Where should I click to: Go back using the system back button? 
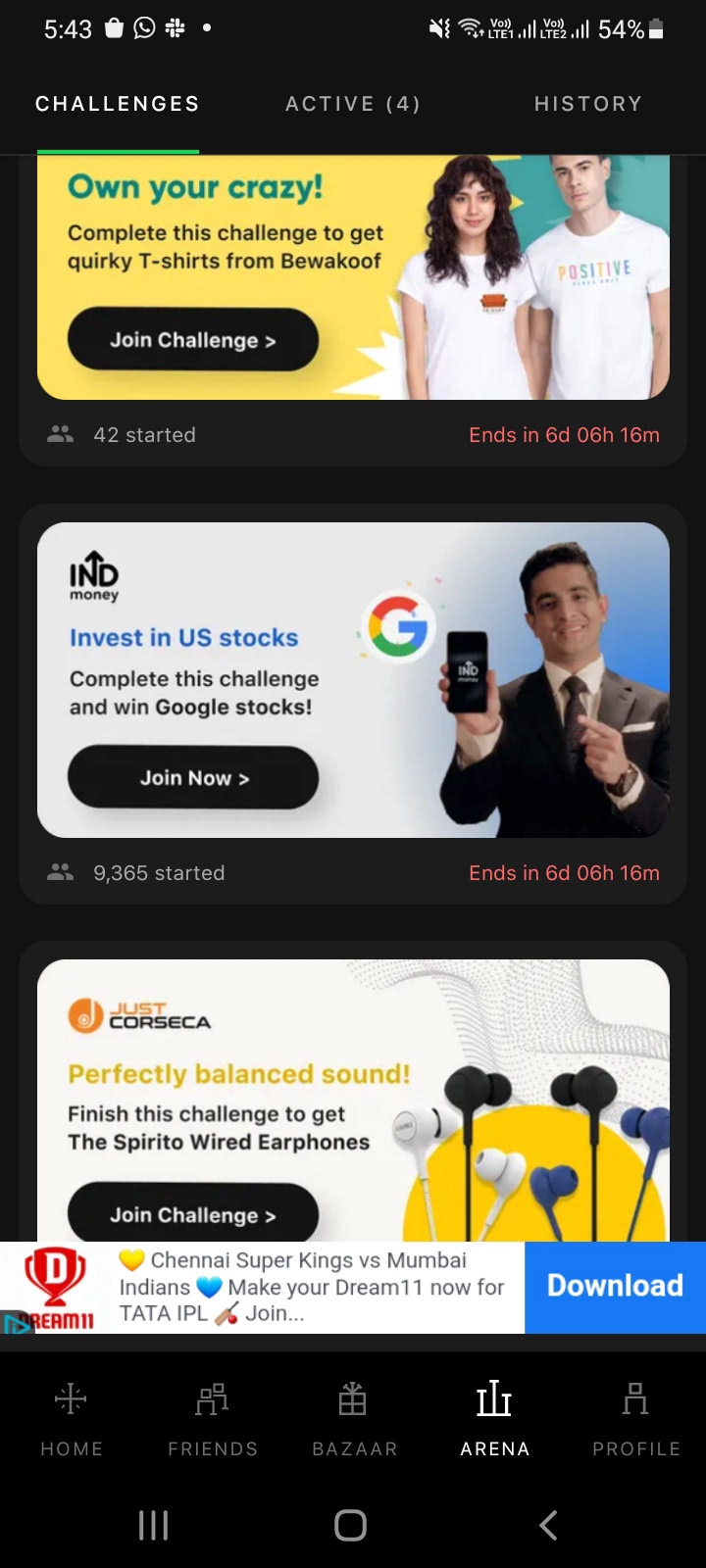549,1525
